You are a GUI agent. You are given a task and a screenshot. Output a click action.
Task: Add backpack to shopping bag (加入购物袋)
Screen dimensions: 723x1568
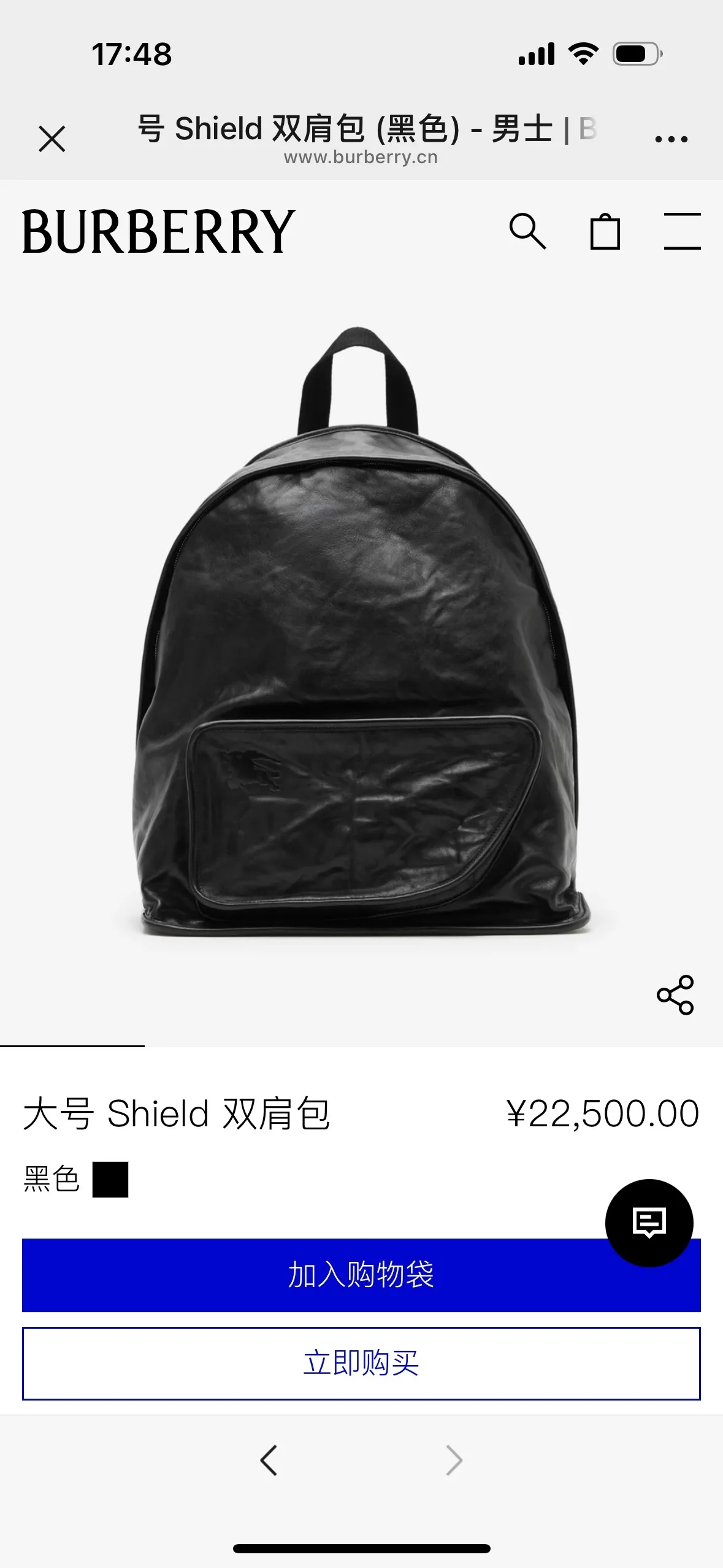(361, 1275)
